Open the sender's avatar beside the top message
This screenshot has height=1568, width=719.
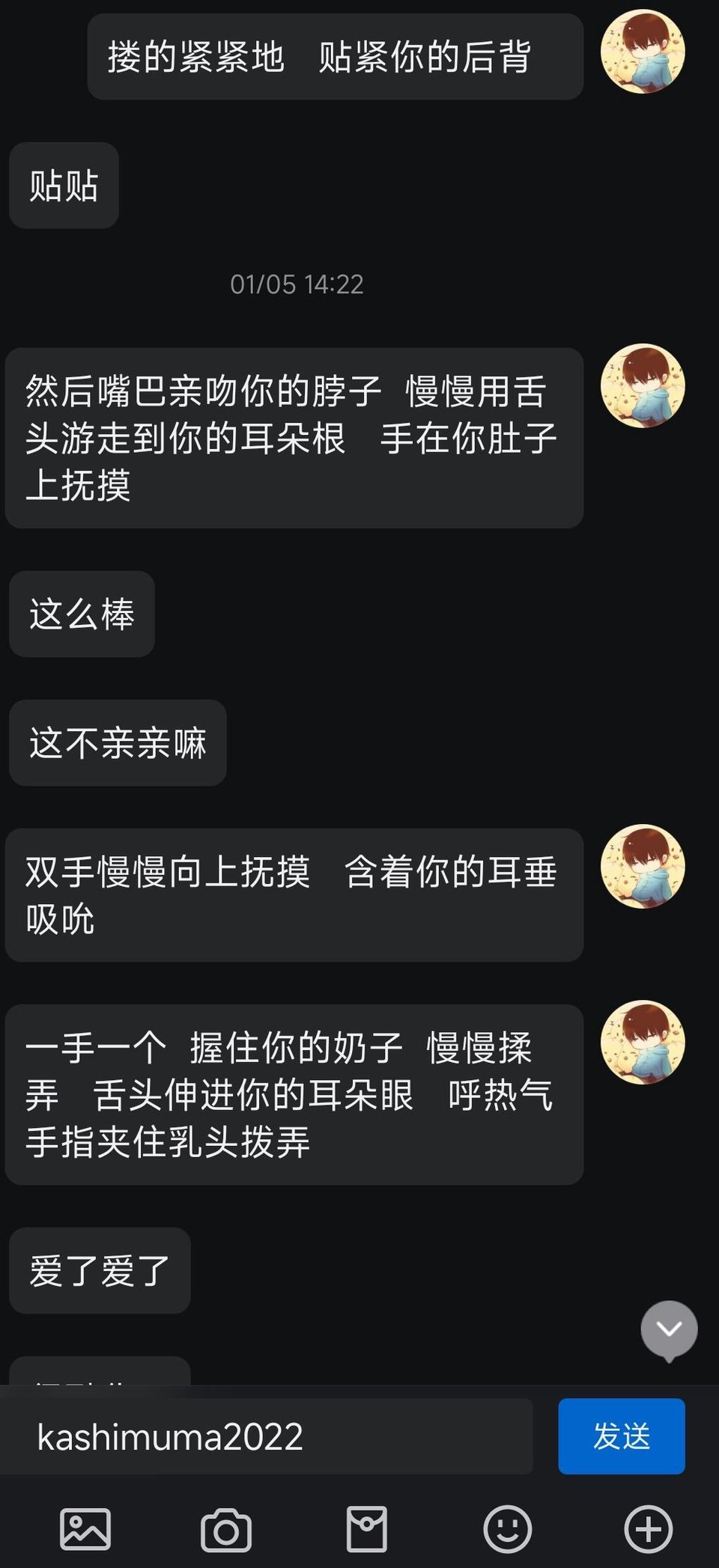[643, 52]
